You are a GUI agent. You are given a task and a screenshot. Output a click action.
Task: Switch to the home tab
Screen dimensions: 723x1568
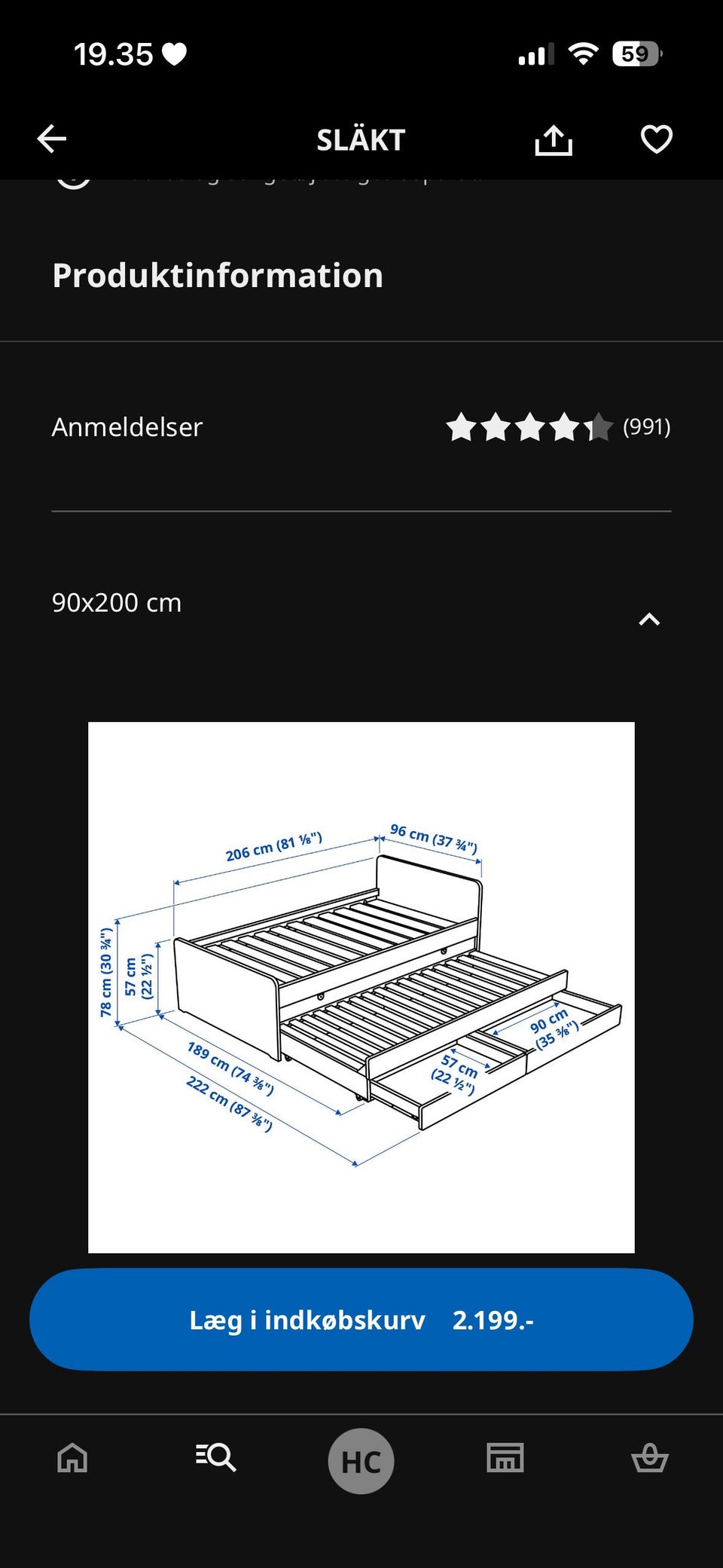(x=72, y=1457)
